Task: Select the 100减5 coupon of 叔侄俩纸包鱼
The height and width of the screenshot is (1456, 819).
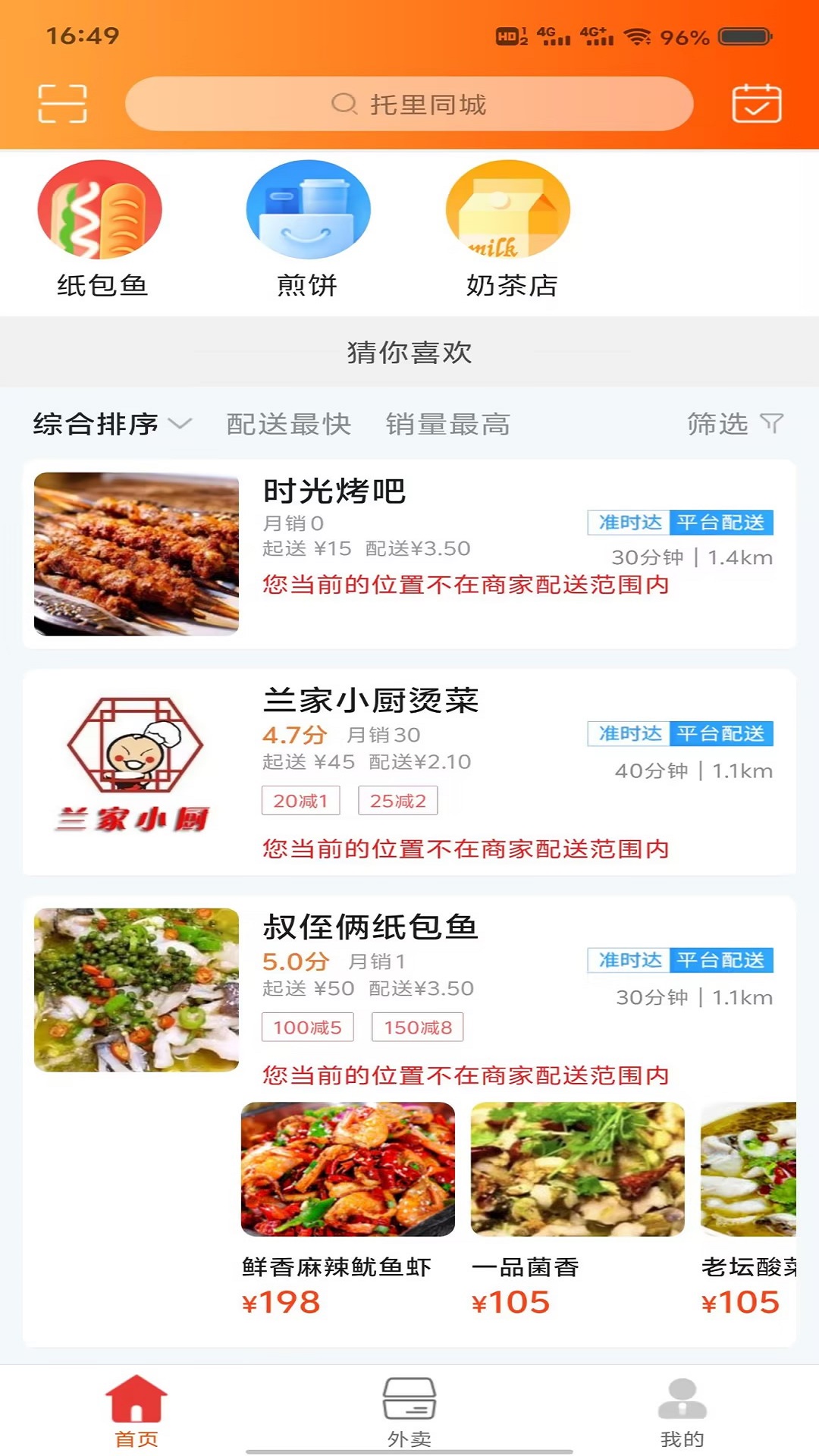Action: tap(306, 1028)
